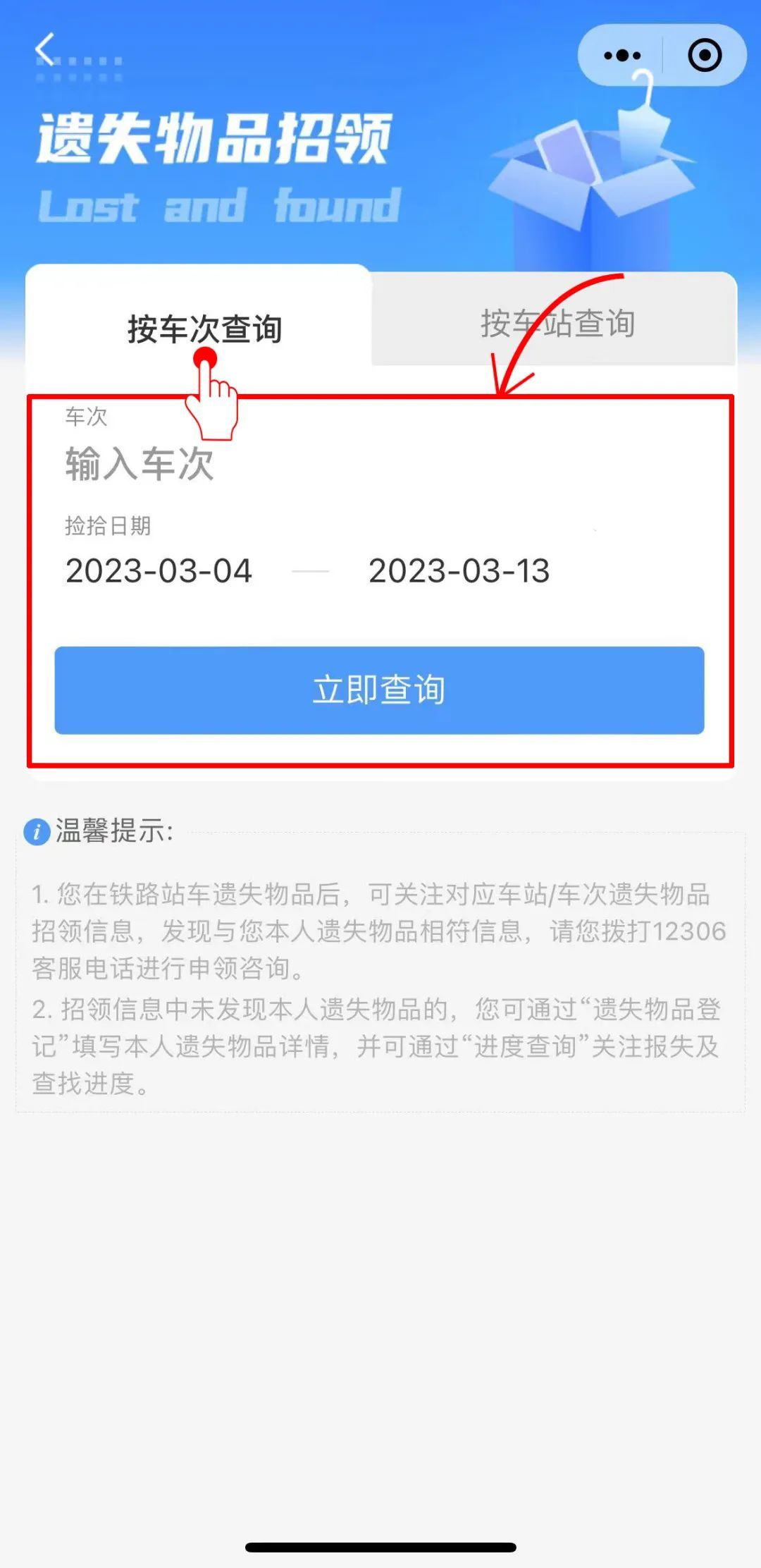
Task: Go back using the top-left arrow
Action: [46, 49]
